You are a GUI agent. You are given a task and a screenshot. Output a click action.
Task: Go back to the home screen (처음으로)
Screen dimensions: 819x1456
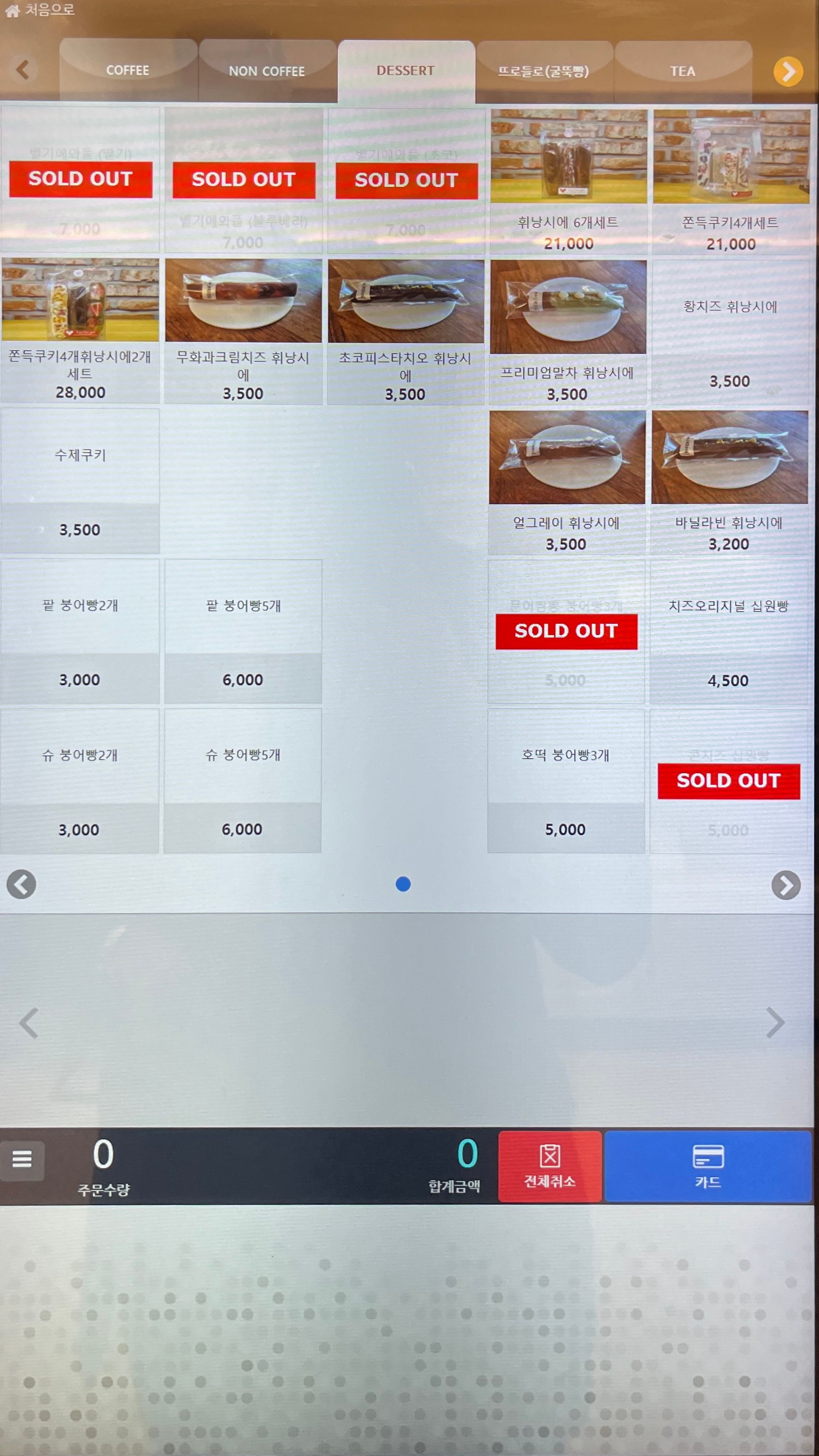pyautogui.click(x=40, y=10)
